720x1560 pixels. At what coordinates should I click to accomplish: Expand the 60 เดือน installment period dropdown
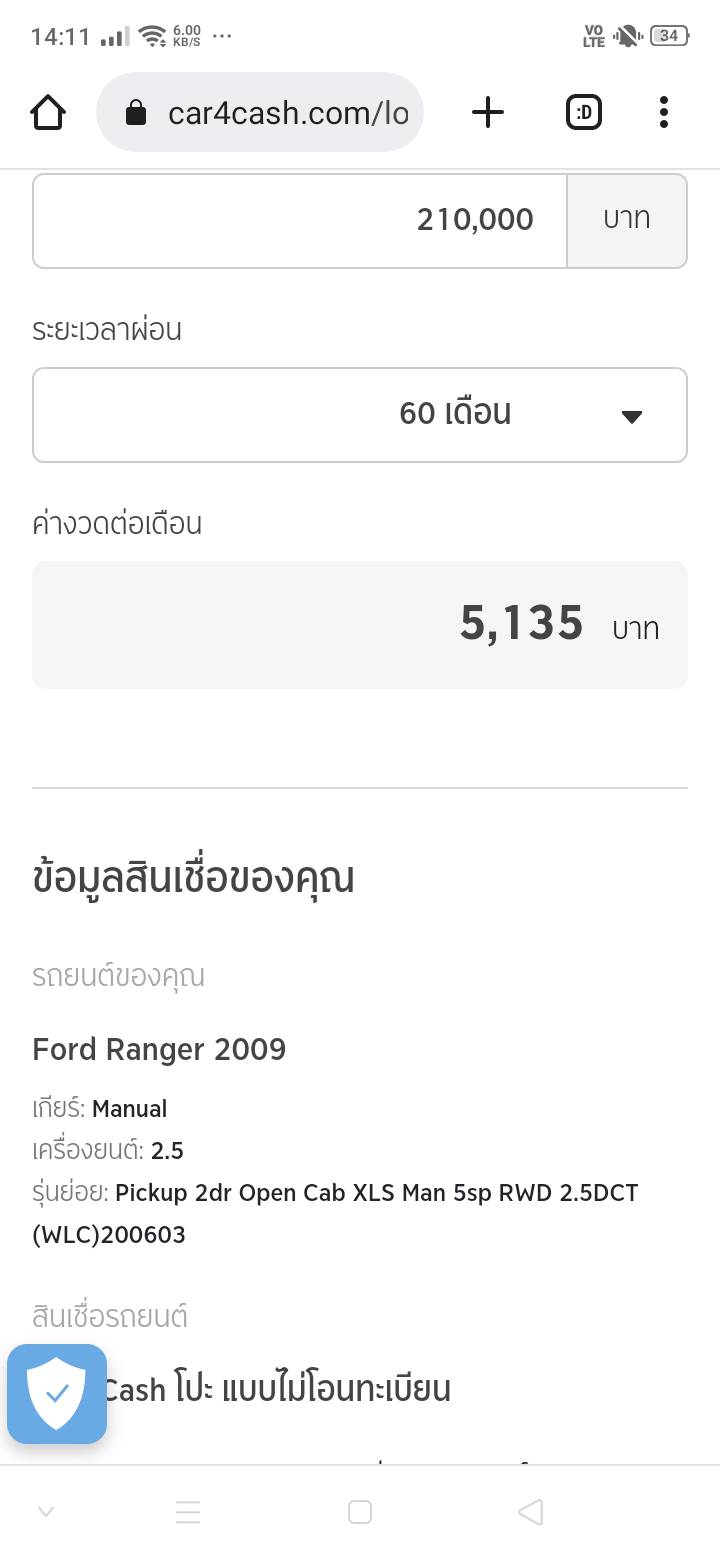click(360, 415)
